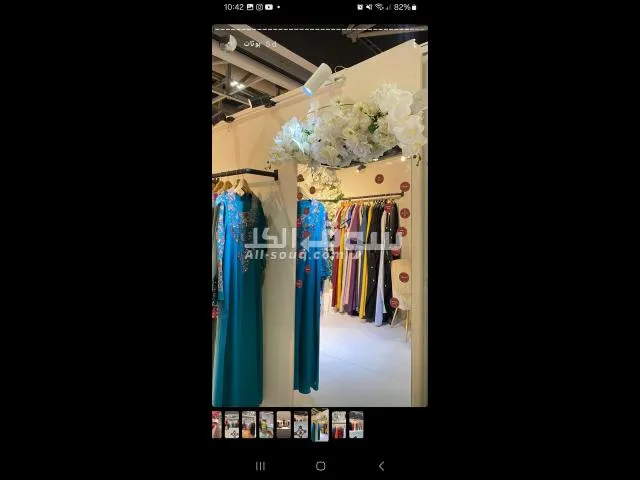Open recent apps from the navigation bar
Image resolution: width=640 pixels, height=480 pixels.
pyautogui.click(x=260, y=466)
